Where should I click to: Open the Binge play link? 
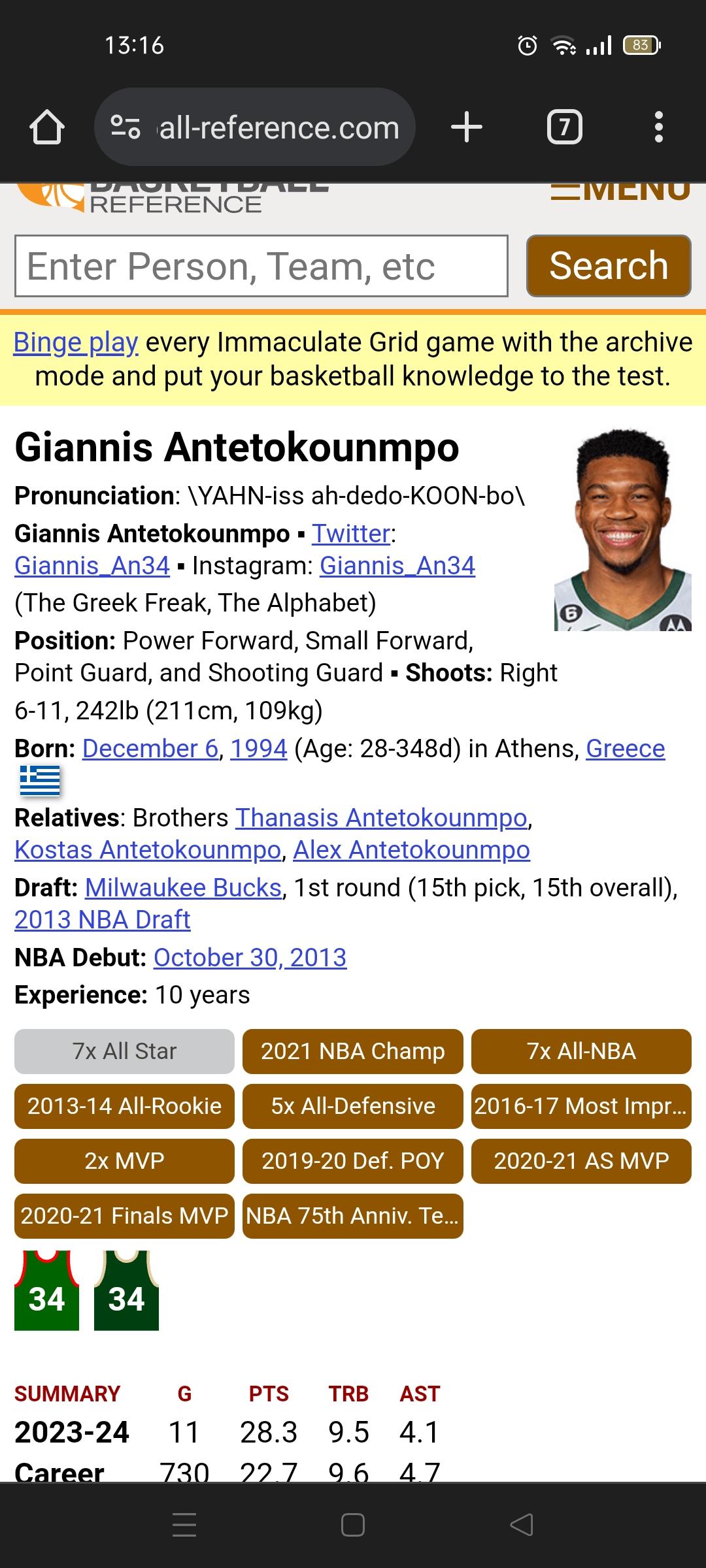tap(76, 342)
